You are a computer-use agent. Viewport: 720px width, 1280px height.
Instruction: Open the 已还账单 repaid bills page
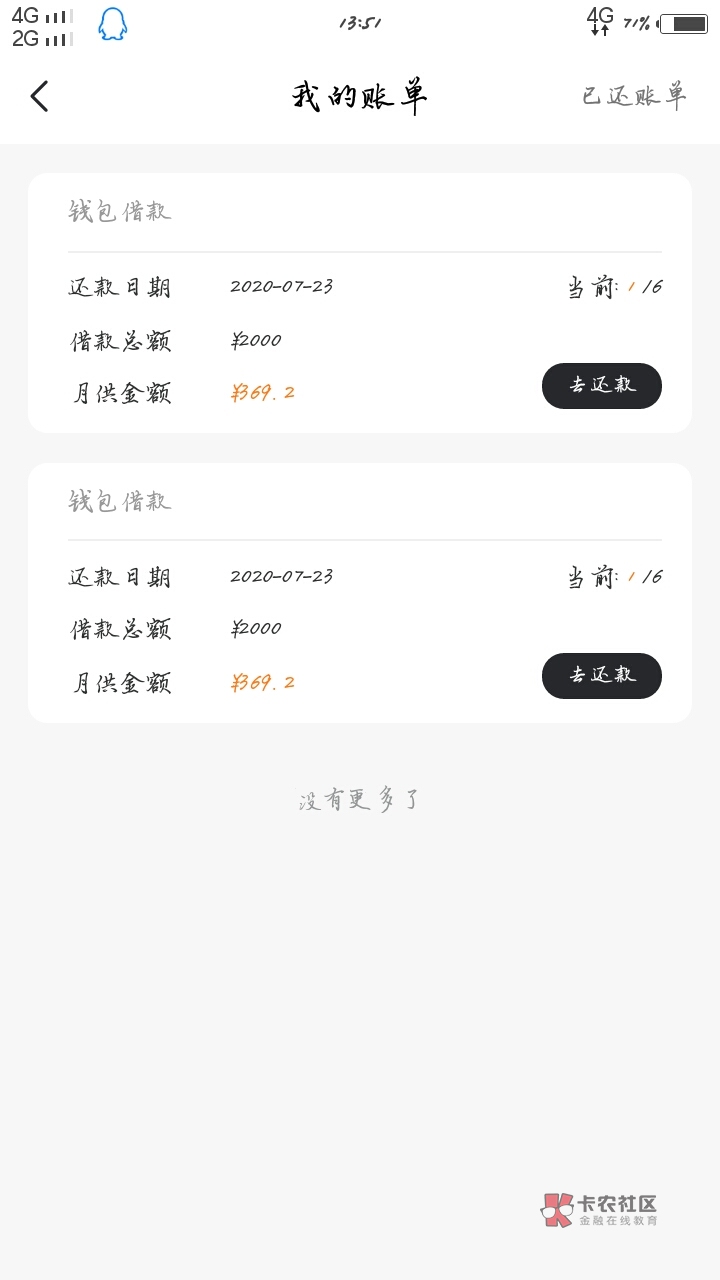[634, 97]
